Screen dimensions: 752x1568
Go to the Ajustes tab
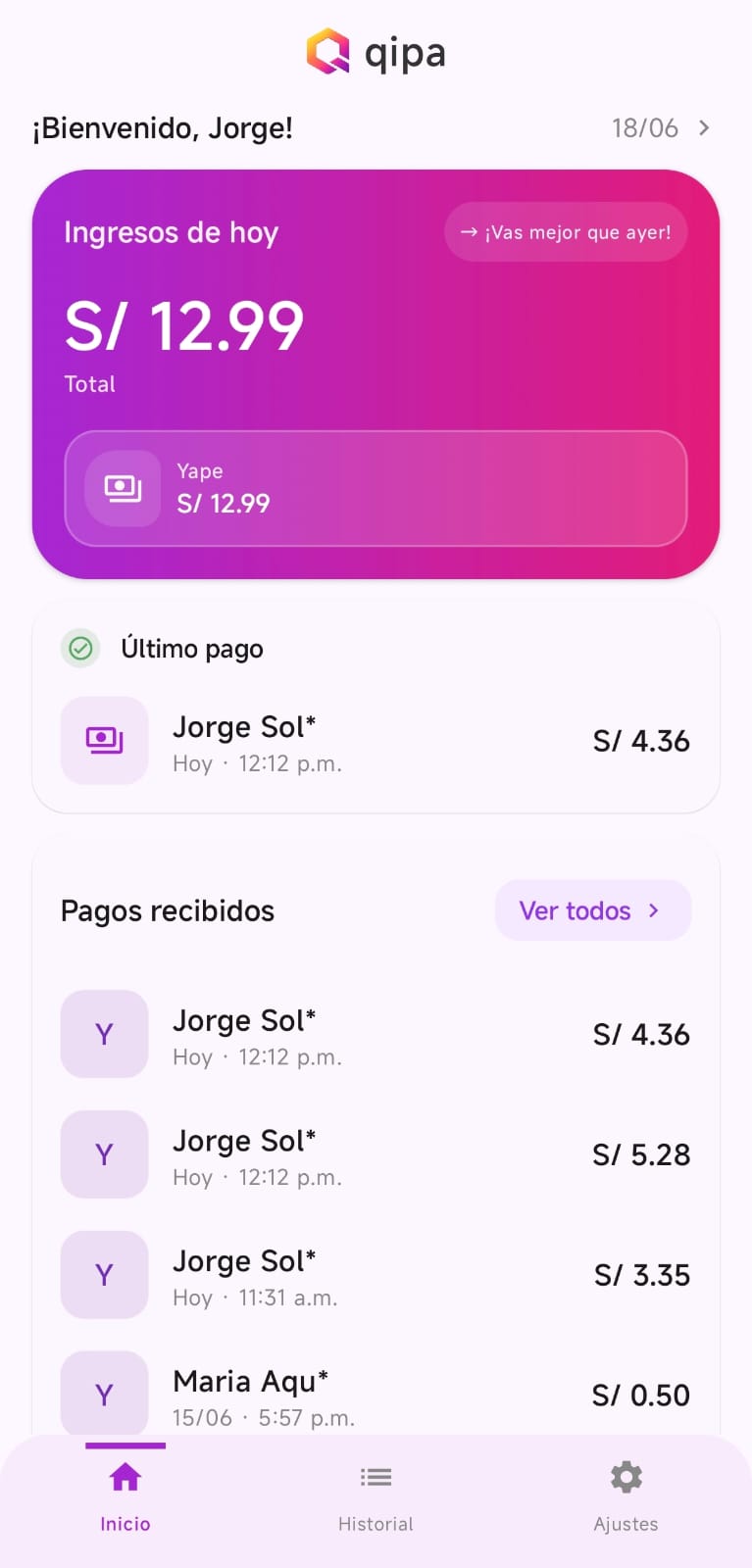[x=626, y=1498]
